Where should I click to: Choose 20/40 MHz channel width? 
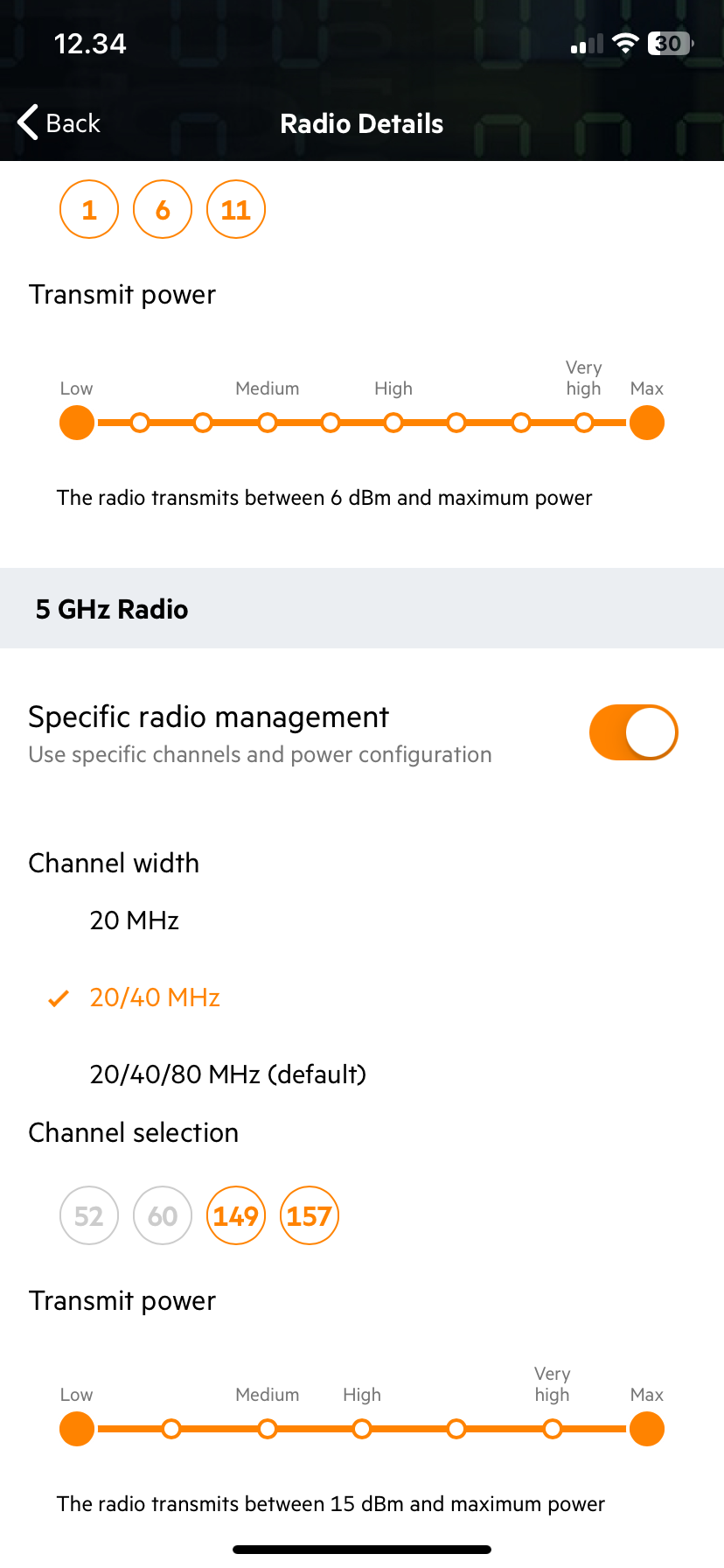(x=155, y=997)
